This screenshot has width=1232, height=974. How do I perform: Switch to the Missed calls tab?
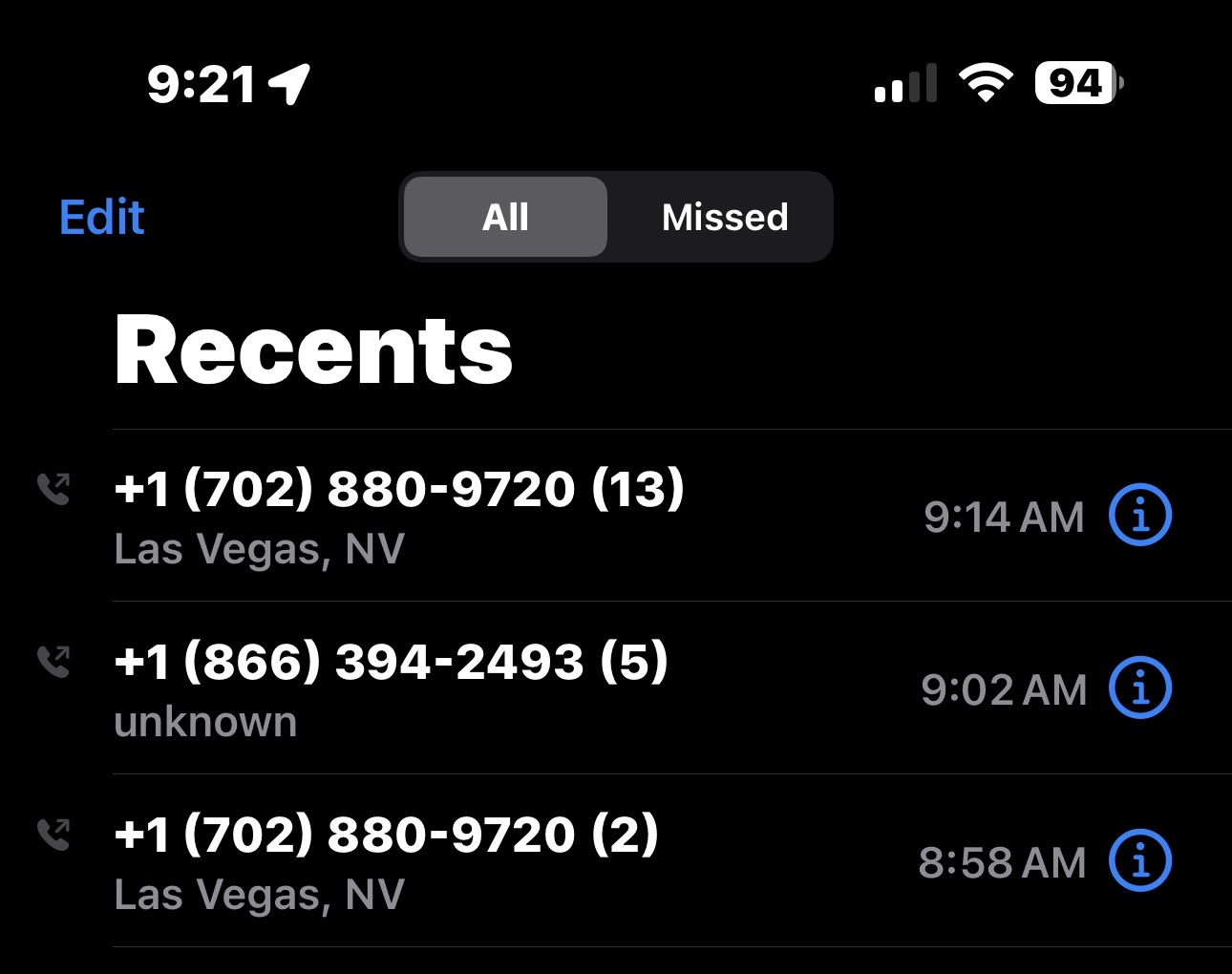(724, 218)
